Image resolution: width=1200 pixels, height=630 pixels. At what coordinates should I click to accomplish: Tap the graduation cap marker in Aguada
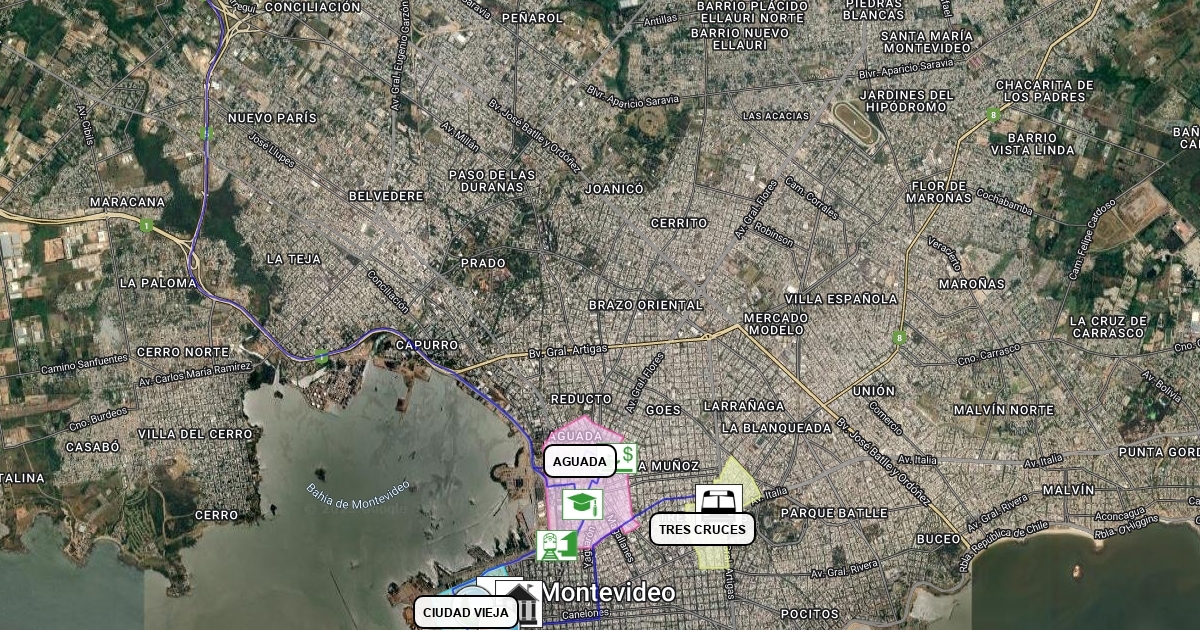[x=582, y=504]
